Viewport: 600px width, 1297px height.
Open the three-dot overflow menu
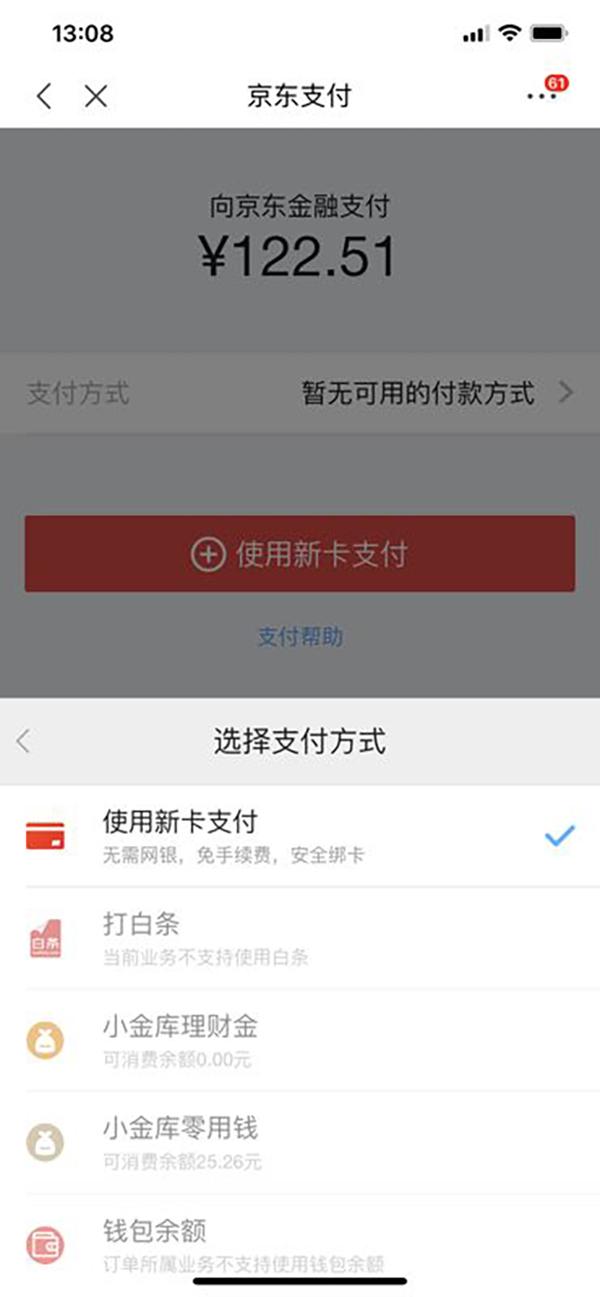541,96
